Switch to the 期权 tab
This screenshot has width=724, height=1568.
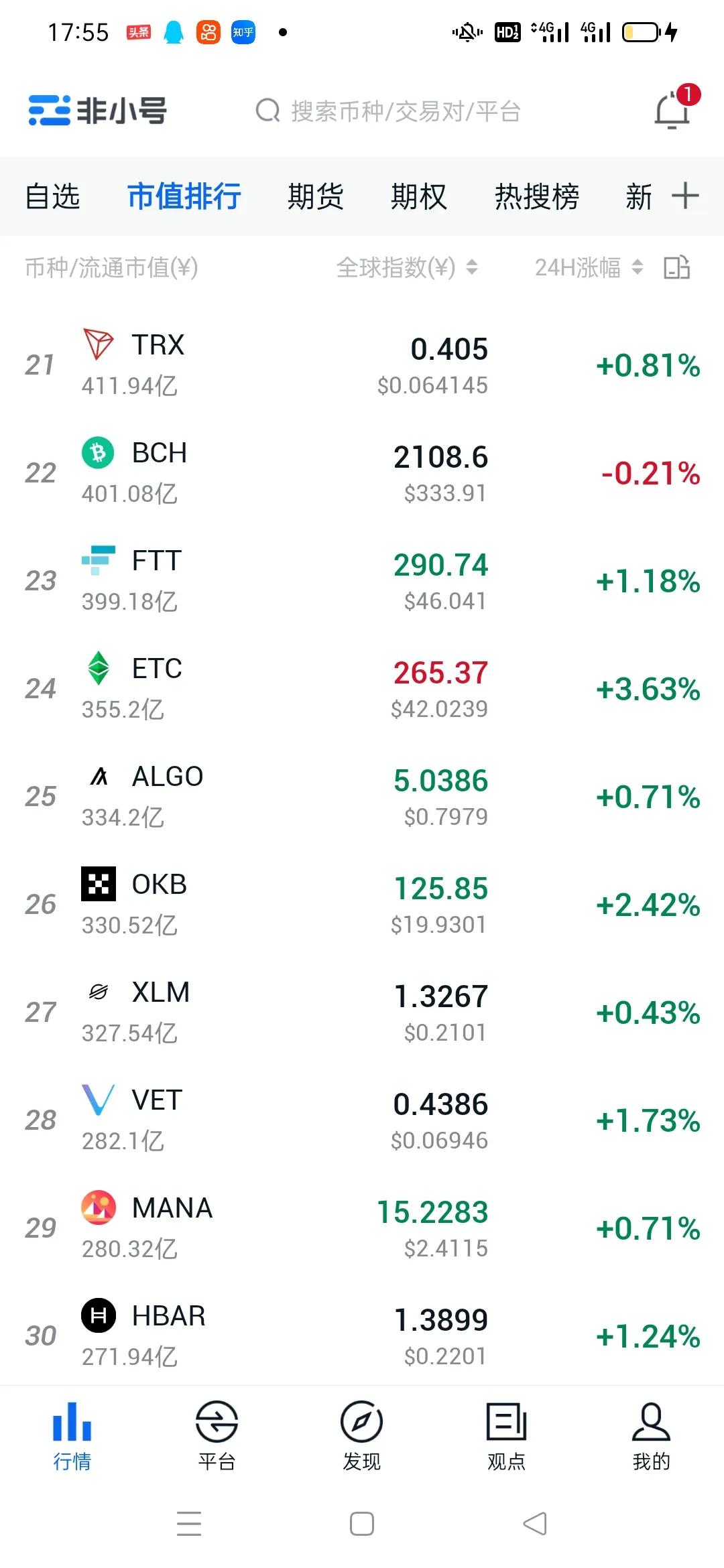(418, 197)
